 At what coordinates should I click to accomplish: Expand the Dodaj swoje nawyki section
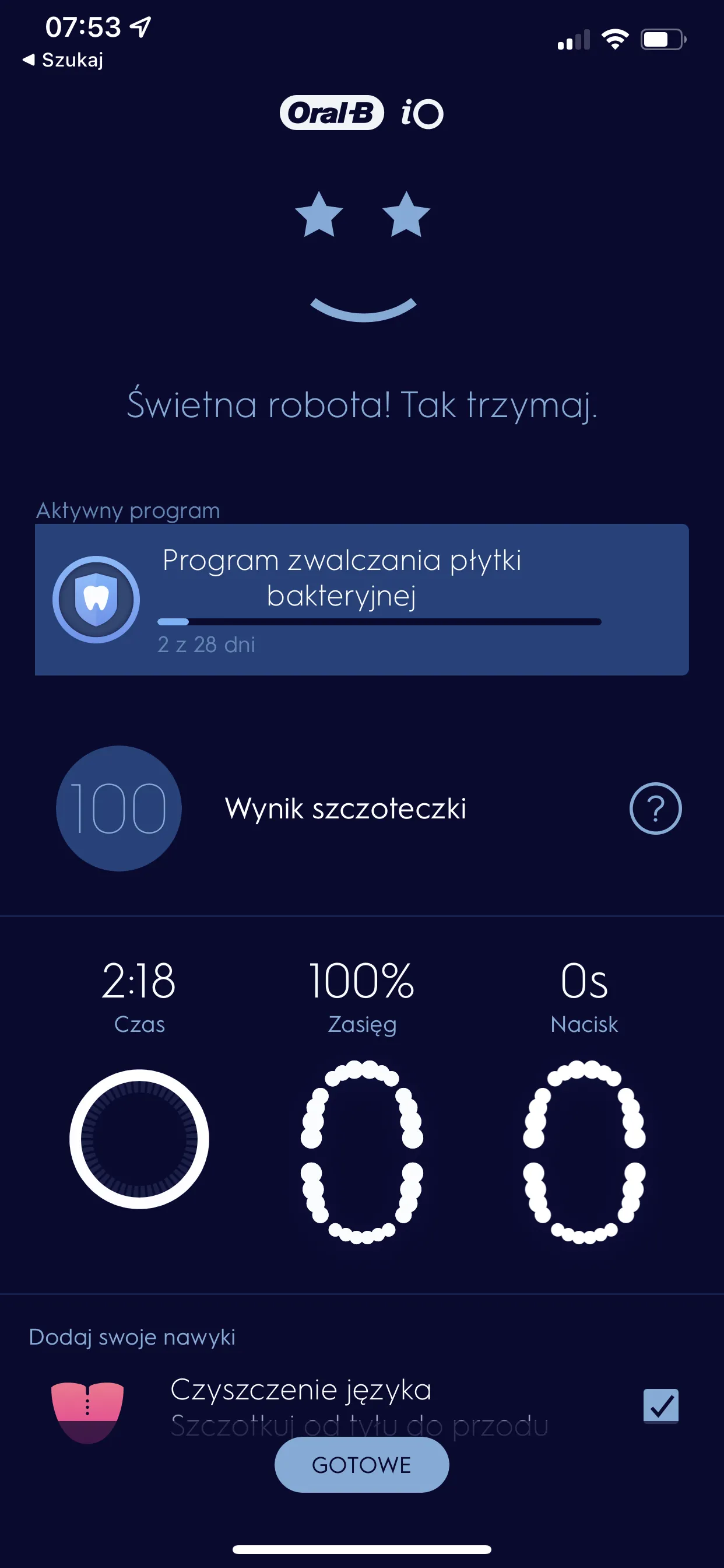coord(133,1336)
